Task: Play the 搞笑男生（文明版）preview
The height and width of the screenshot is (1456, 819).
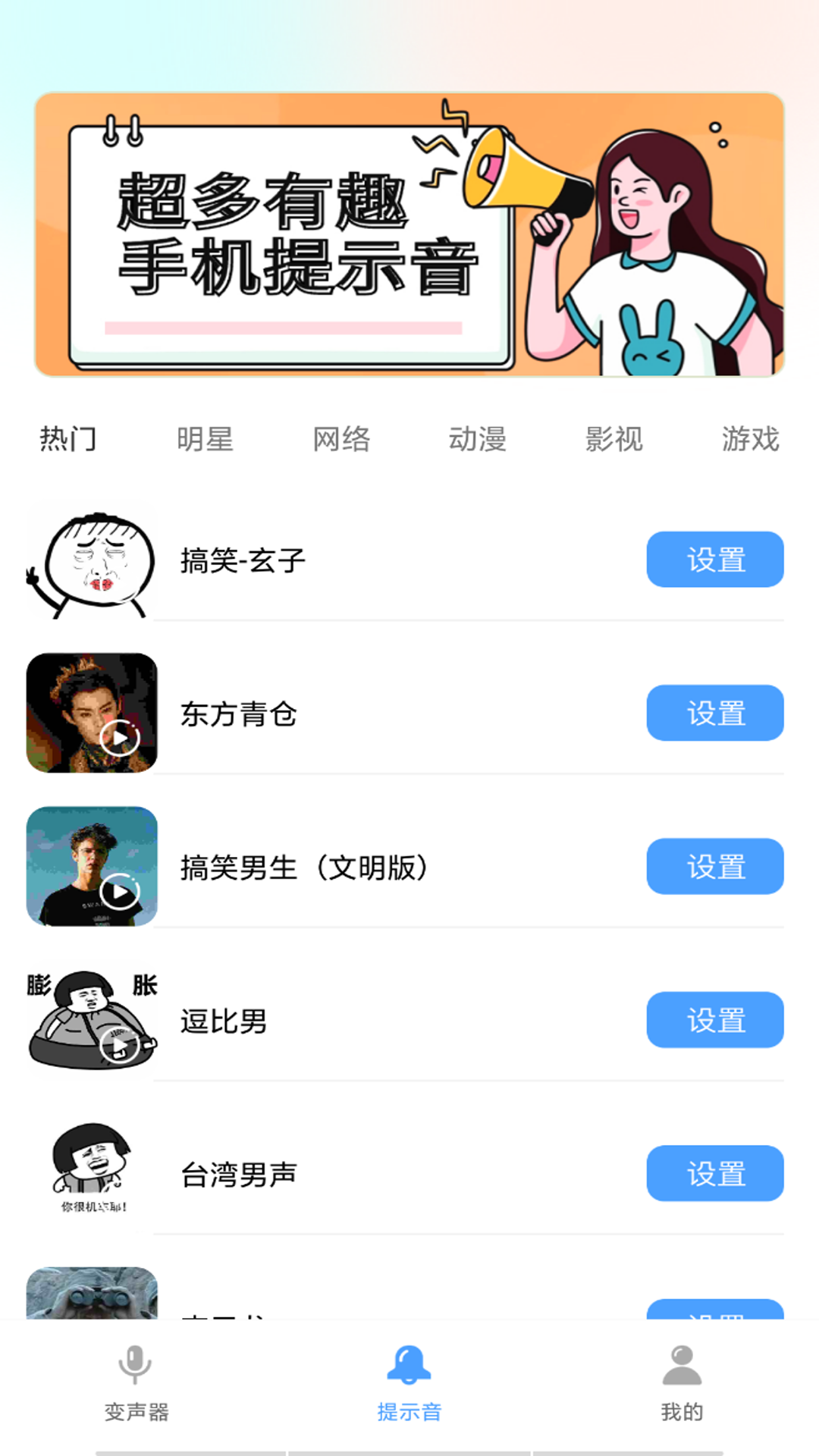Action: (119, 891)
